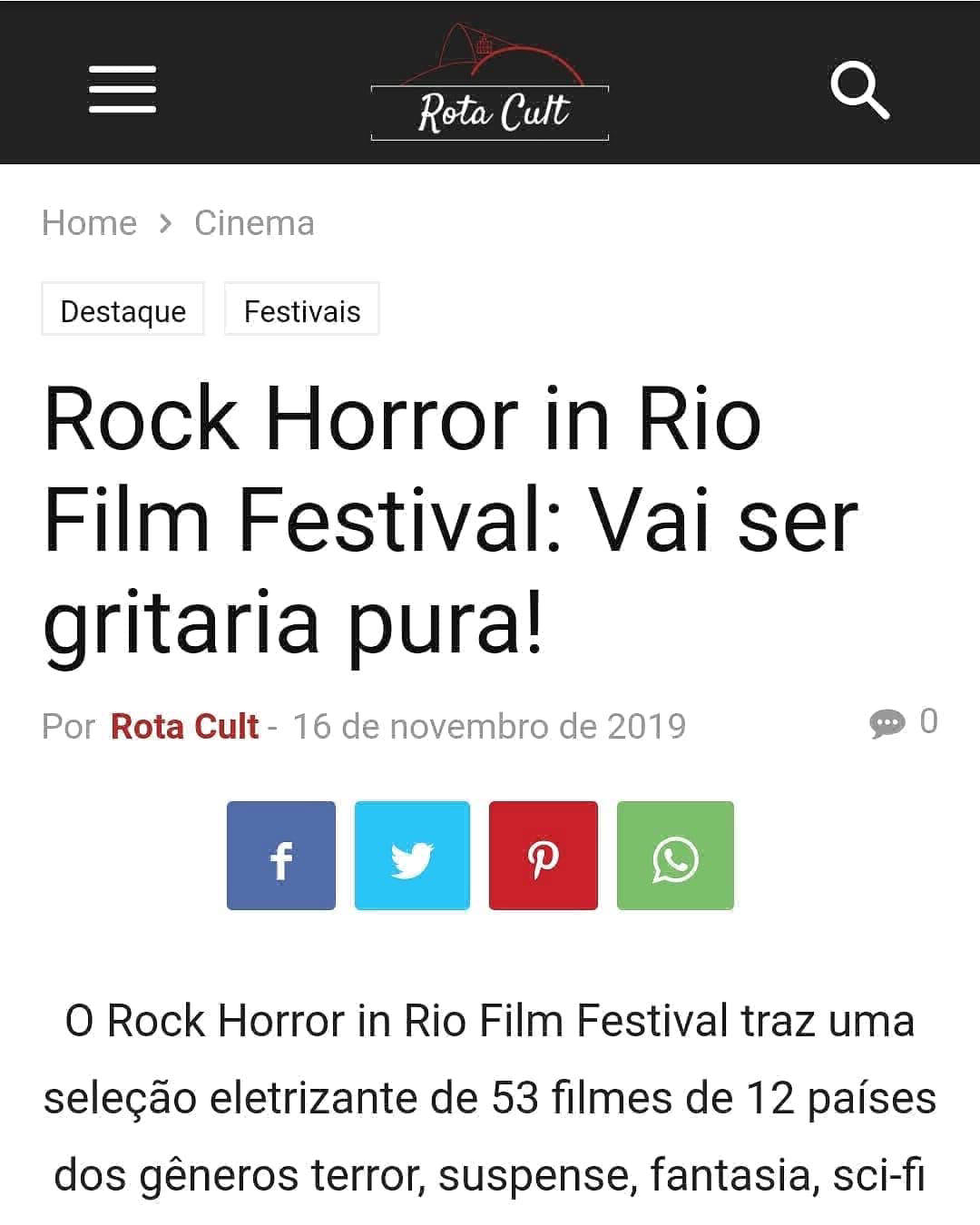The width and height of the screenshot is (980, 1225).
Task: Select the Destaque tag
Action: (x=123, y=311)
